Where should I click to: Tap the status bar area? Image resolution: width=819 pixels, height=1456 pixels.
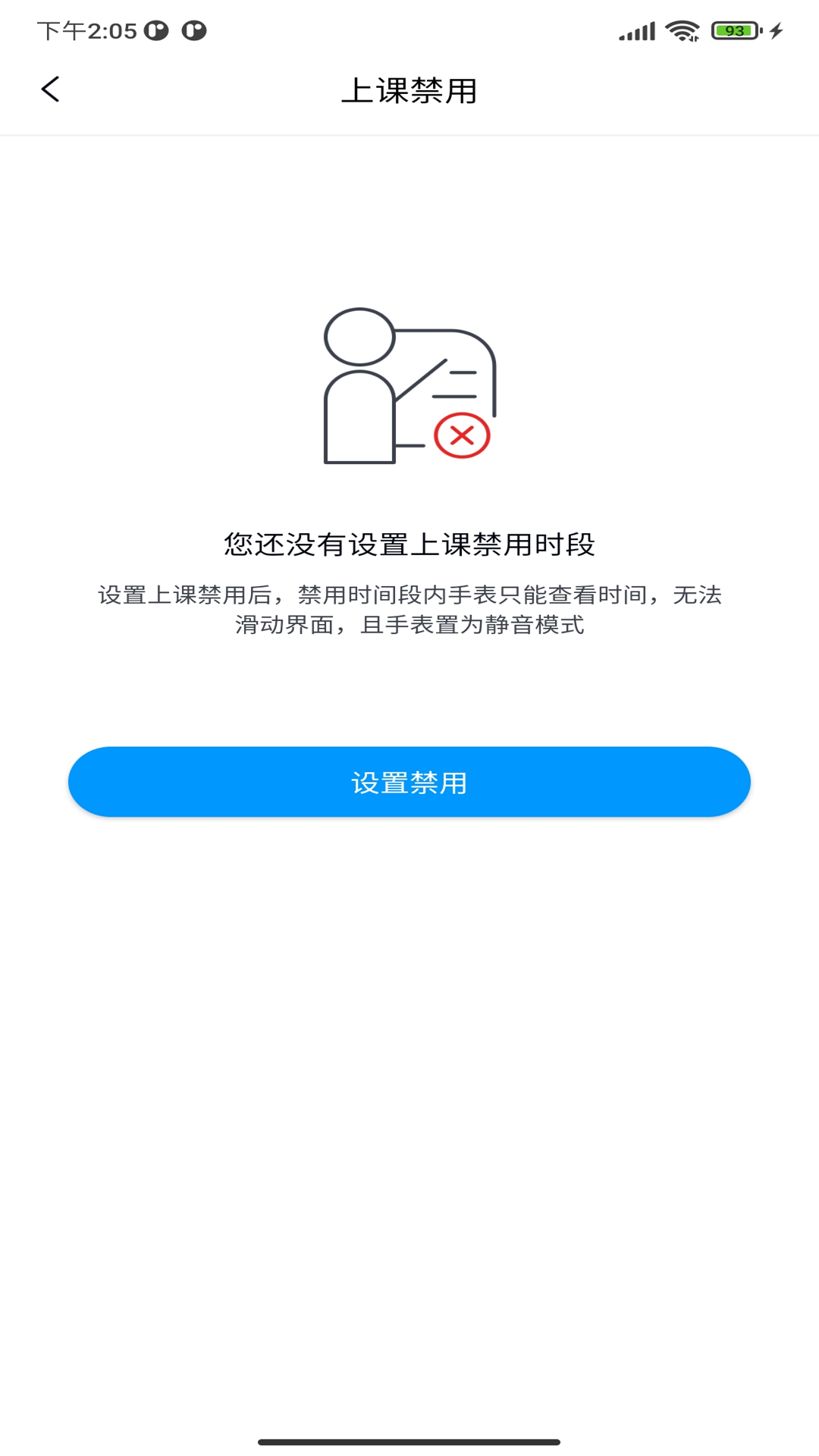(409, 30)
